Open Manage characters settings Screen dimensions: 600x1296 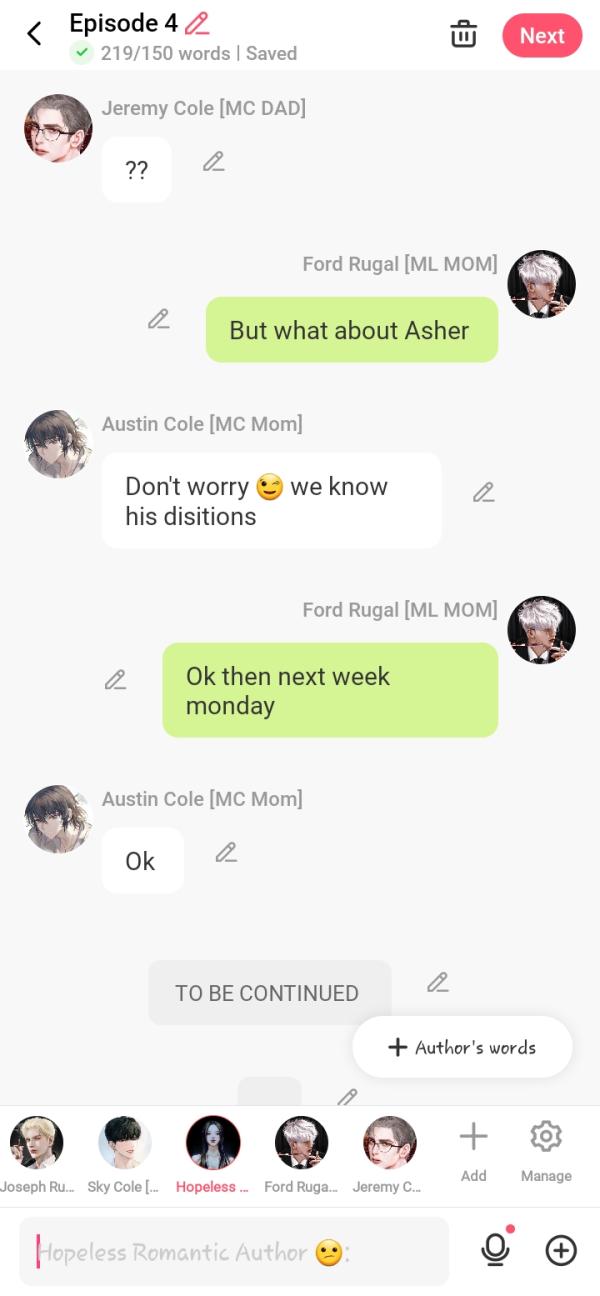pyautogui.click(x=546, y=1148)
